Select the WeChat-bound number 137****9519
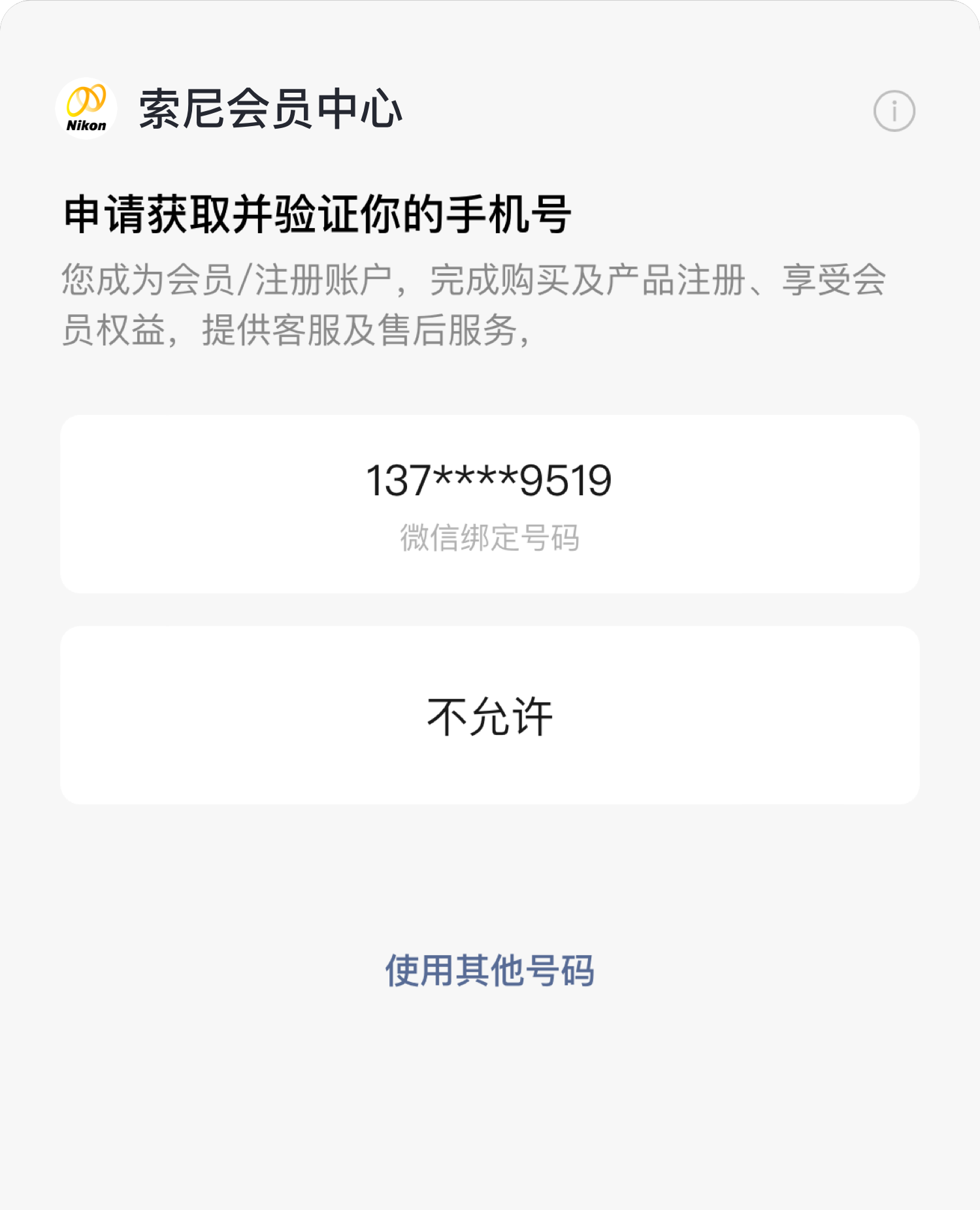Image resolution: width=980 pixels, height=1210 pixels. [489, 504]
